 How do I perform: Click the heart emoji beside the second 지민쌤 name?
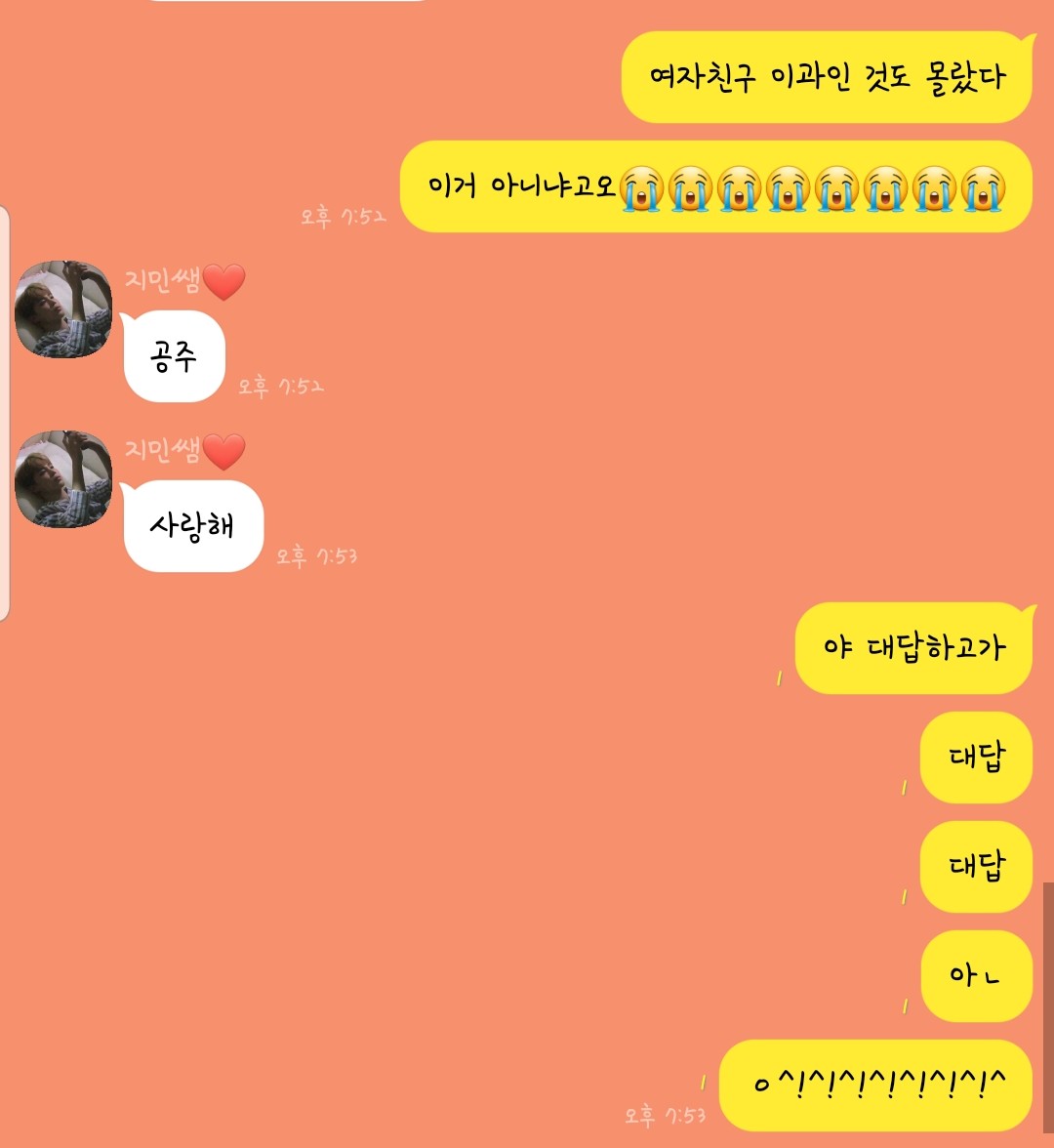pos(225,453)
